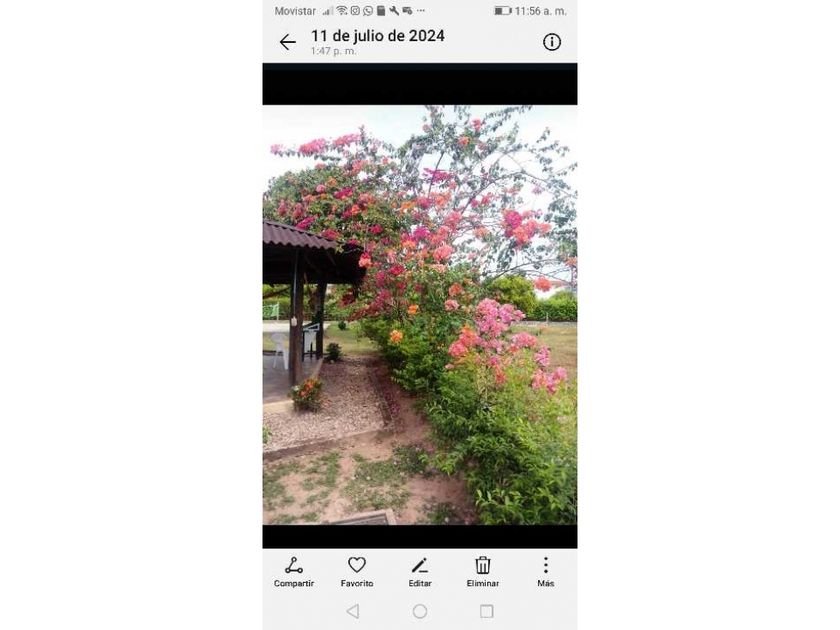
Task: Tap the system home button
Action: 420,611
